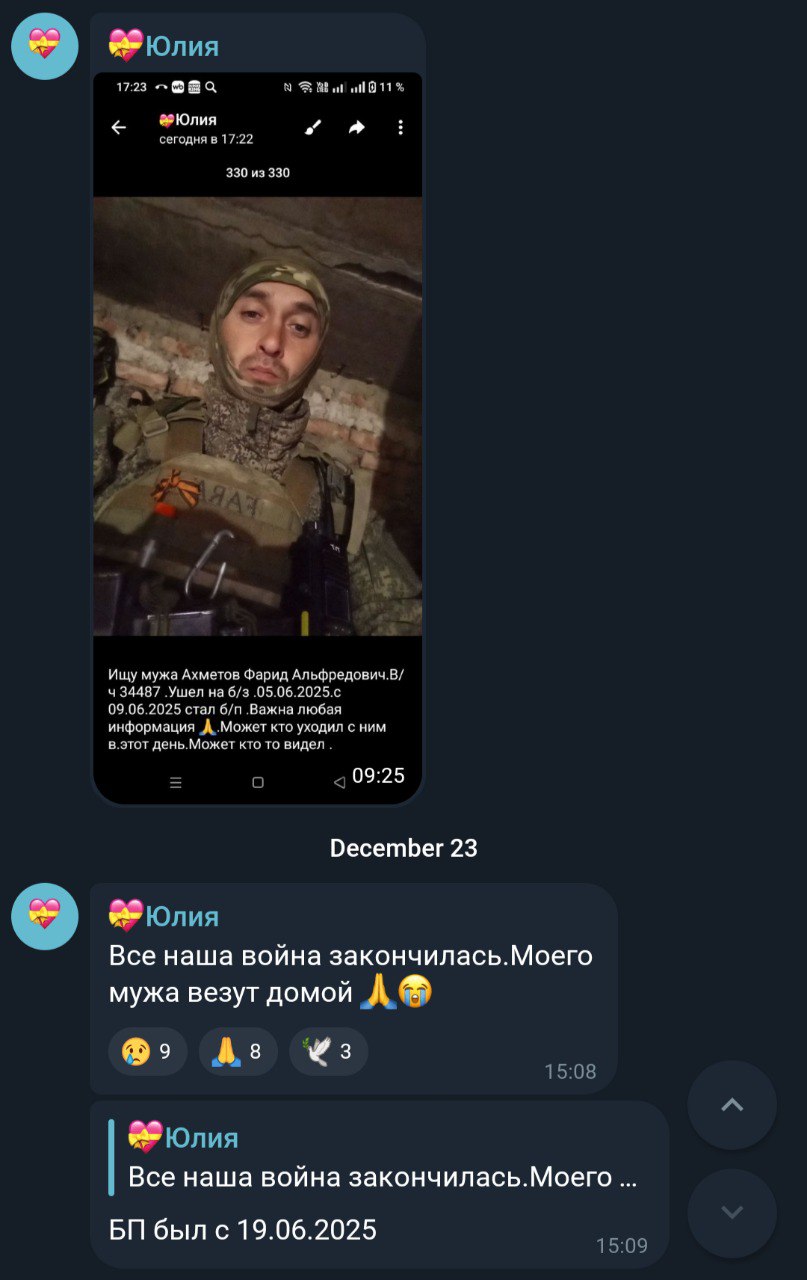Viewport: 807px width, 1280px height.
Task: Open Юлия's profile from the avatar beside the image message
Action: click(x=45, y=46)
